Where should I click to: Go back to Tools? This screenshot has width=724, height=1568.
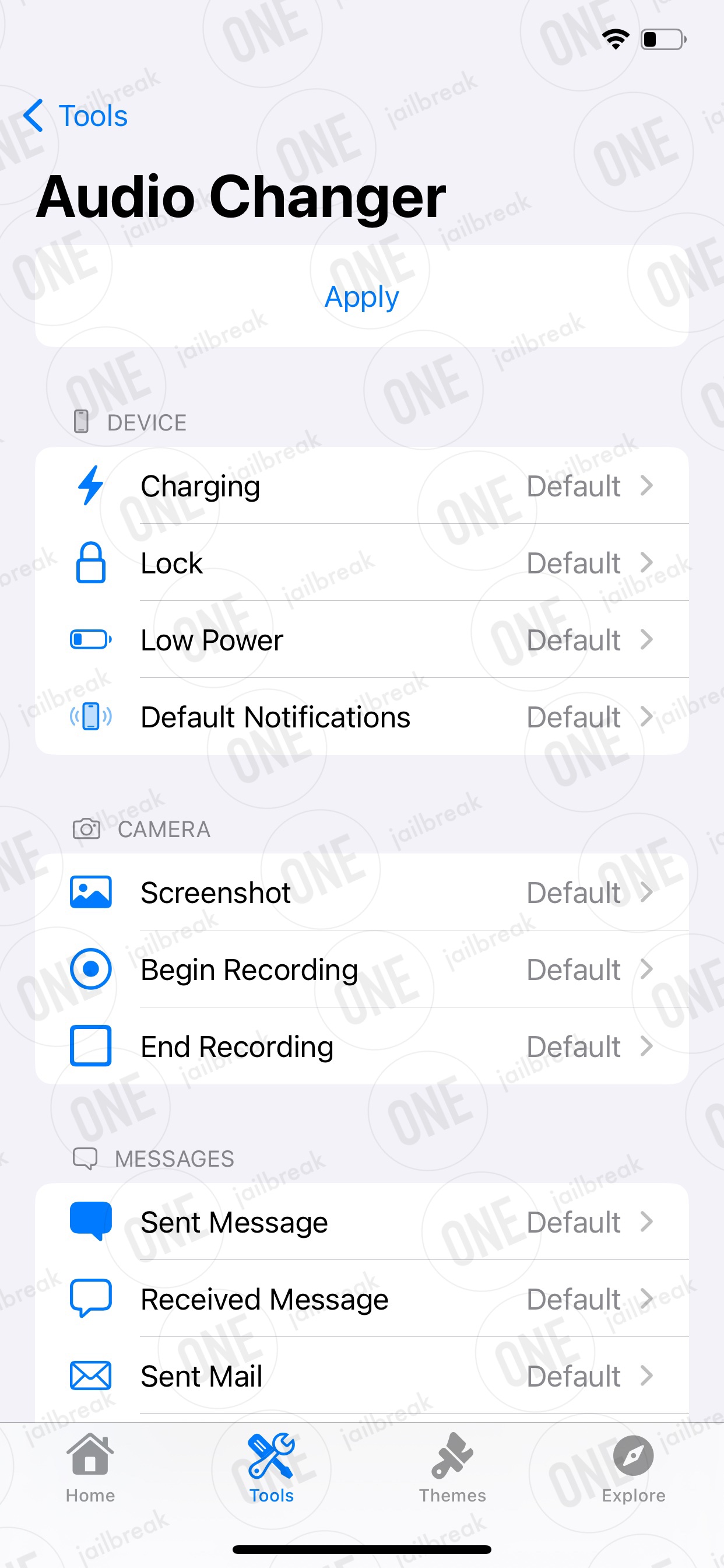pyautogui.click(x=75, y=116)
